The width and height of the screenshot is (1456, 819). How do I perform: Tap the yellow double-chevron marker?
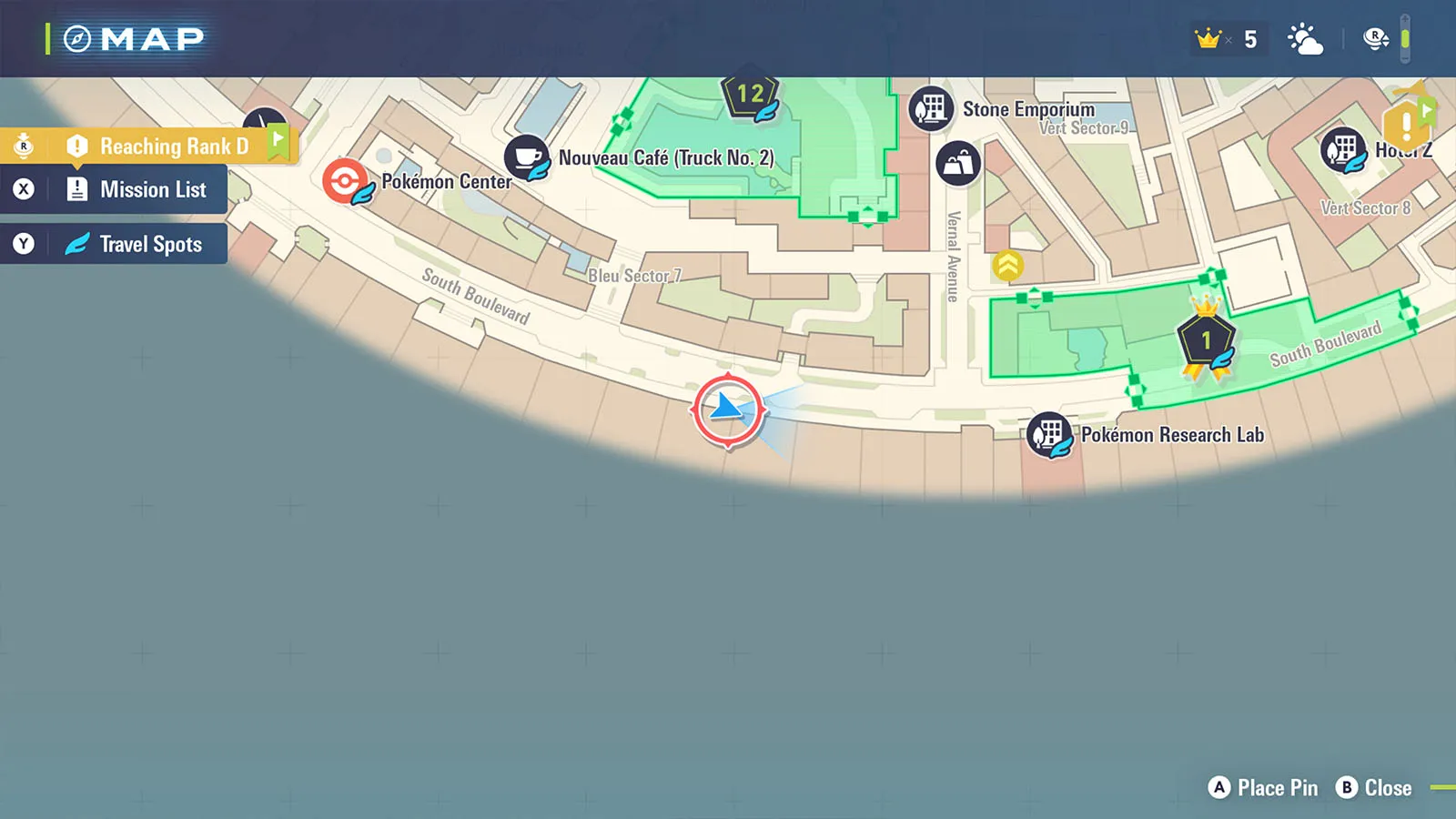click(1007, 266)
